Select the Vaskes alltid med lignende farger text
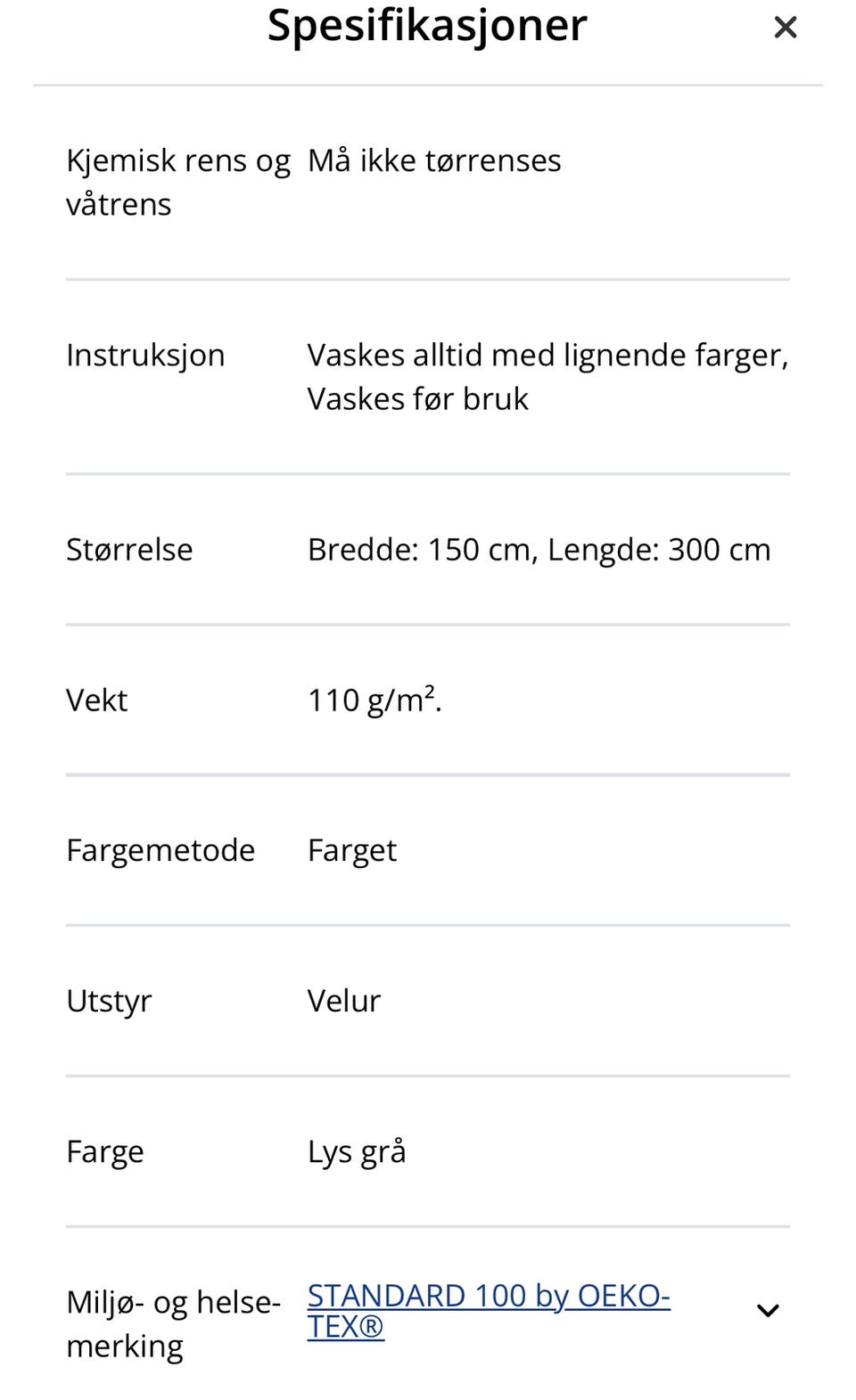Viewport: 856px width, 1400px height. pyautogui.click(x=547, y=355)
